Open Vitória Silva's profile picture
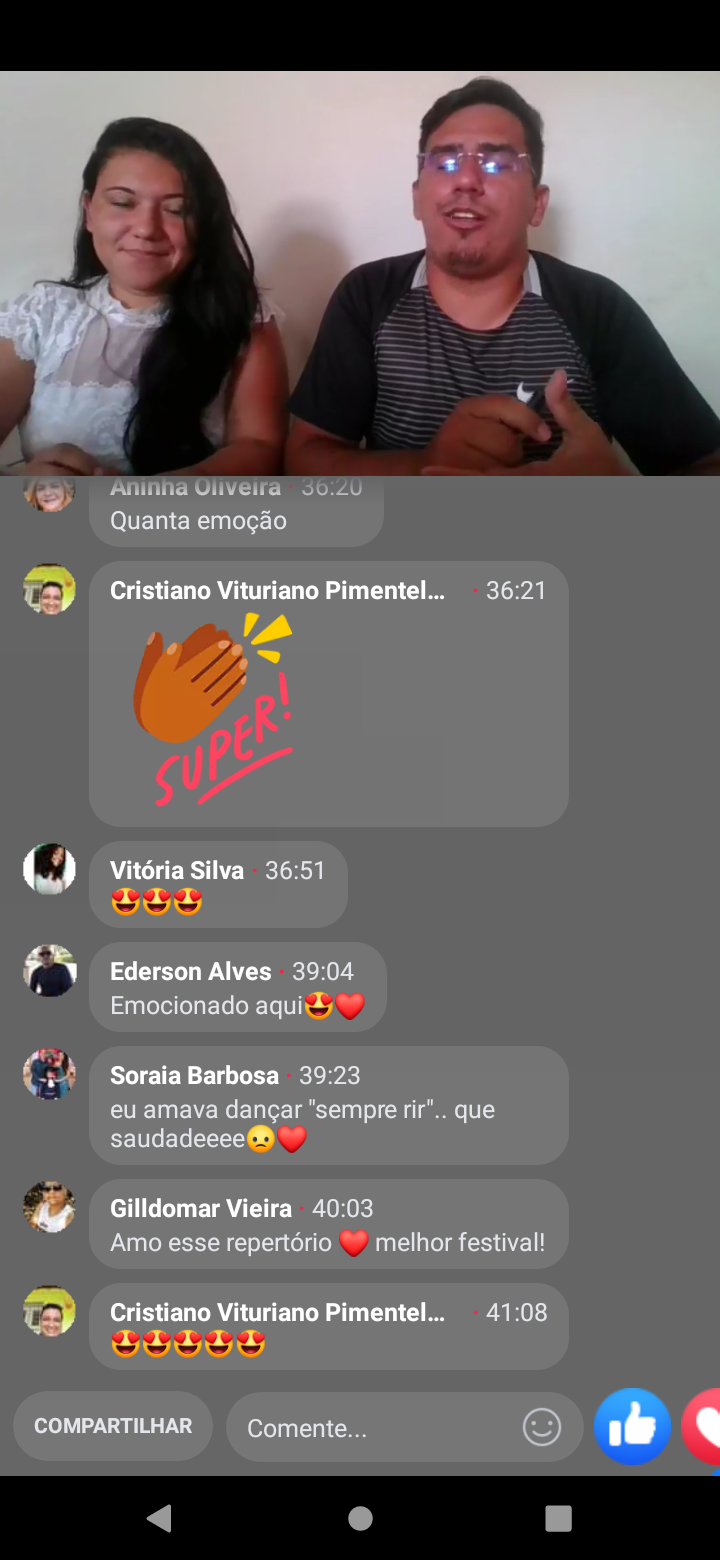Screen dimensions: 720x1560 click(49, 868)
